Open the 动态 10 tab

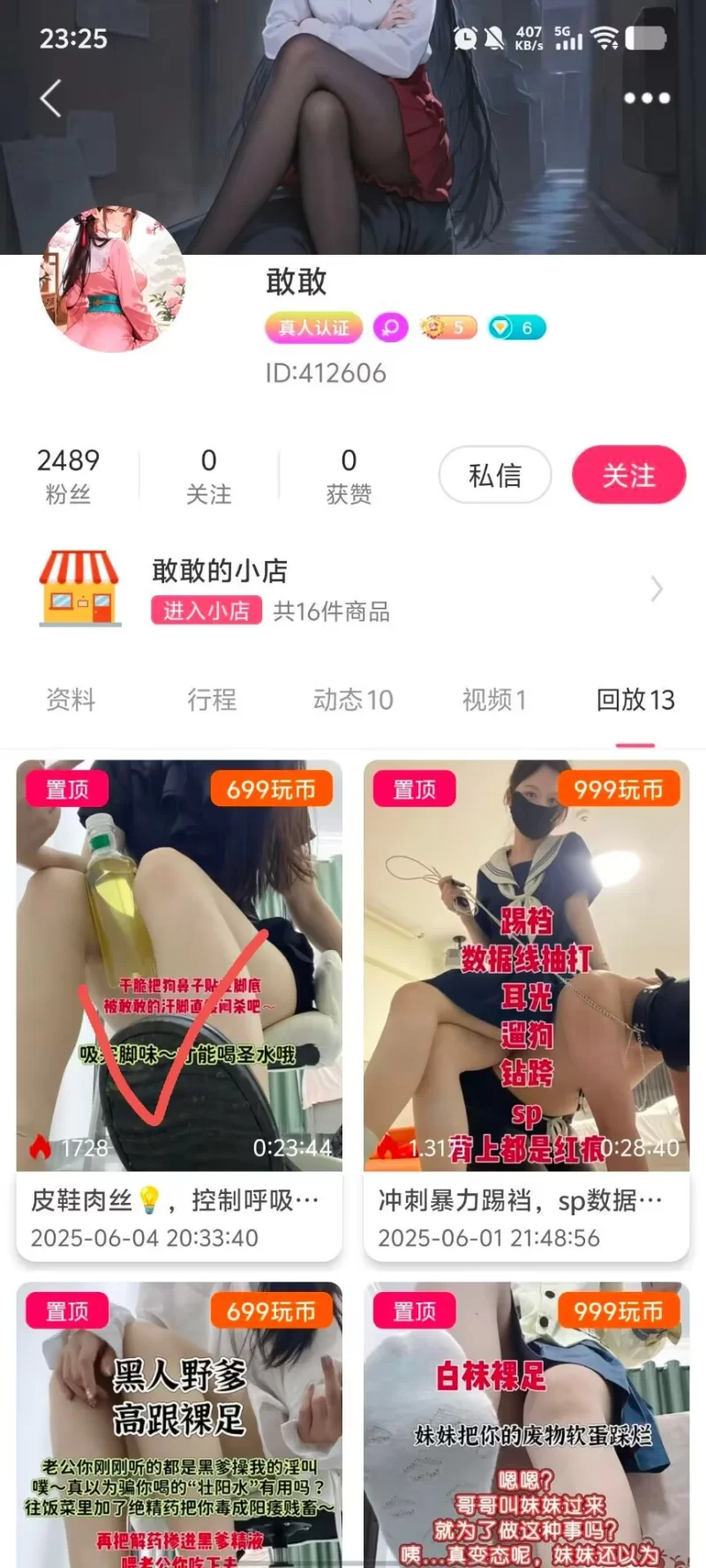pyautogui.click(x=353, y=700)
